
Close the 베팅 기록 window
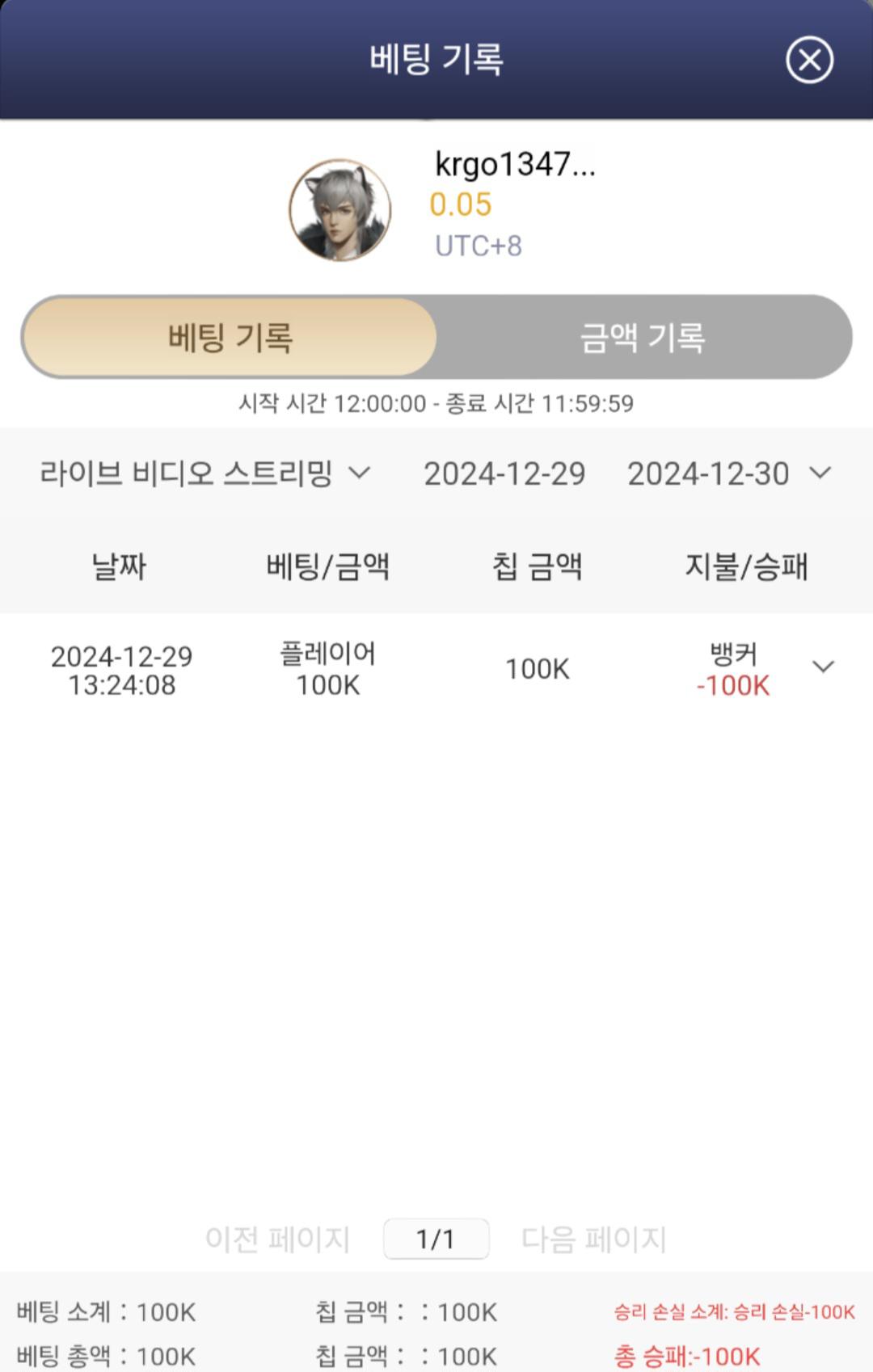[809, 60]
